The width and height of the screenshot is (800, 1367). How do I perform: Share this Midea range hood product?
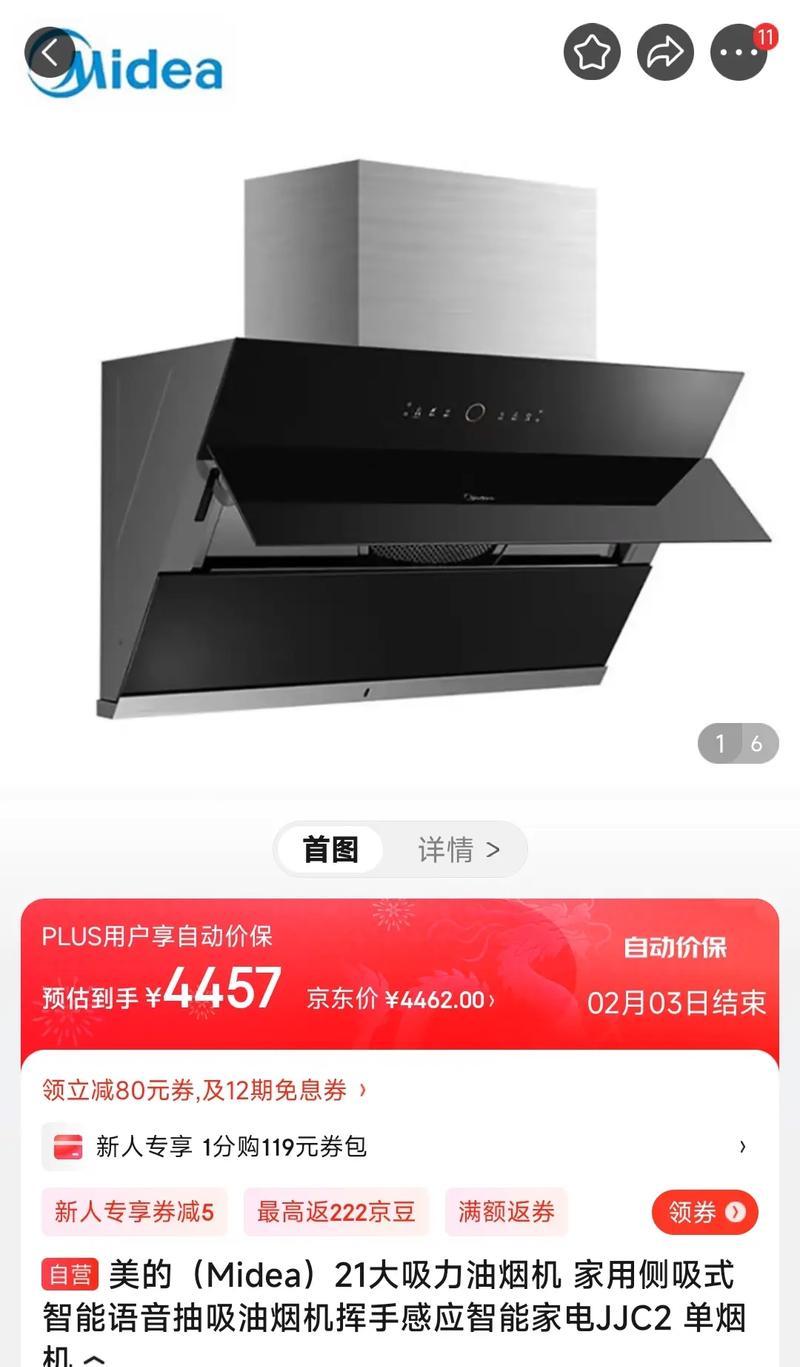[665, 52]
